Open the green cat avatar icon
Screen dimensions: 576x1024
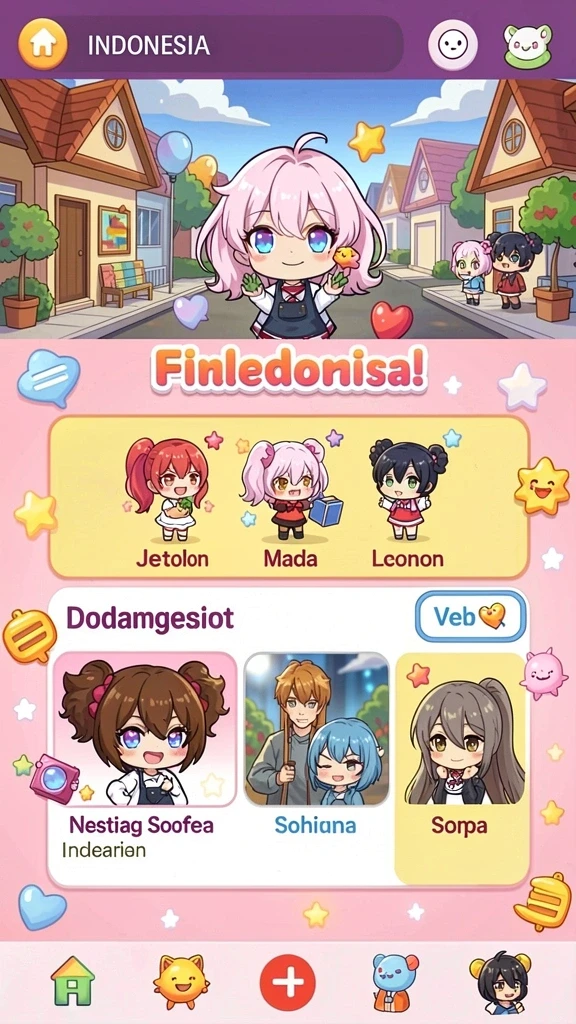pos(527,45)
